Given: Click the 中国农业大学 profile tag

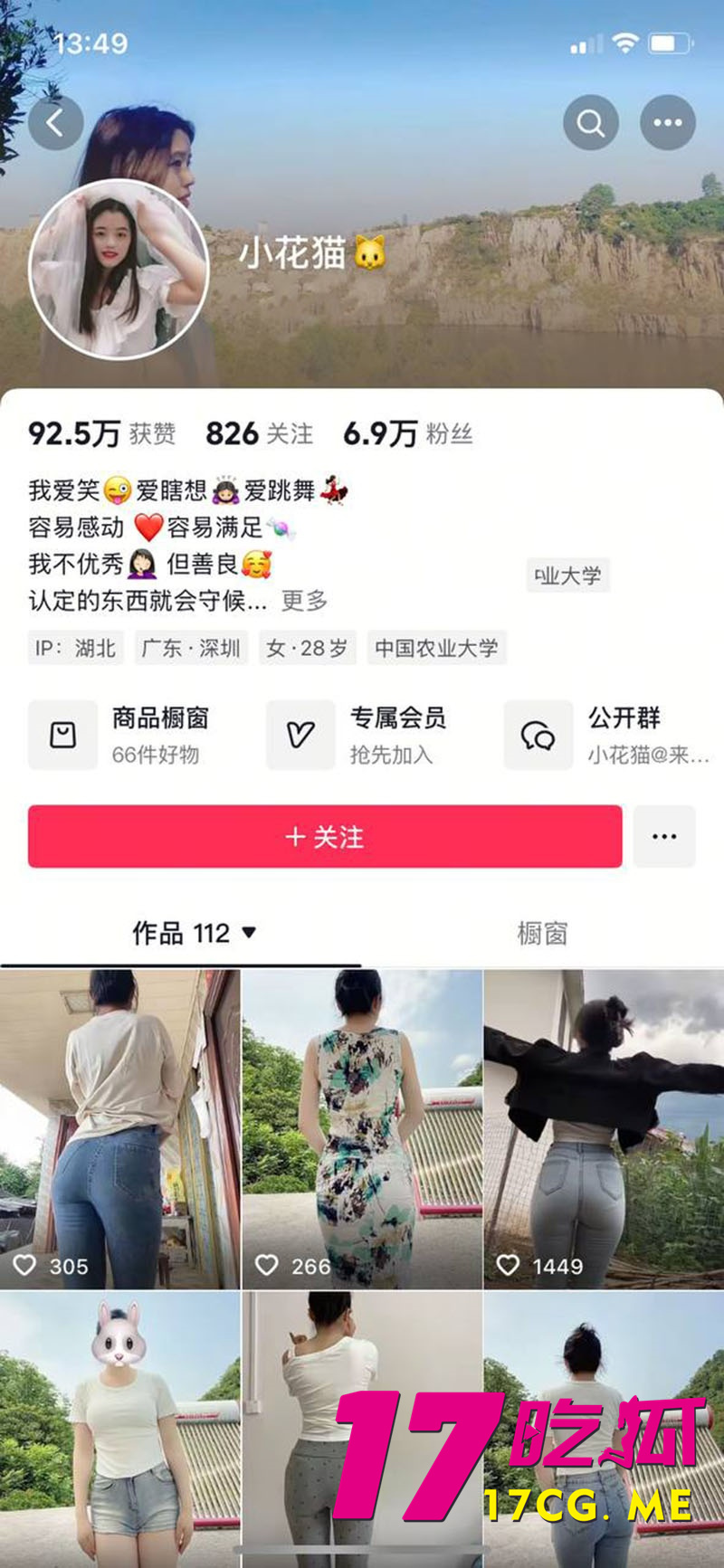Looking at the screenshot, I should 437,647.
